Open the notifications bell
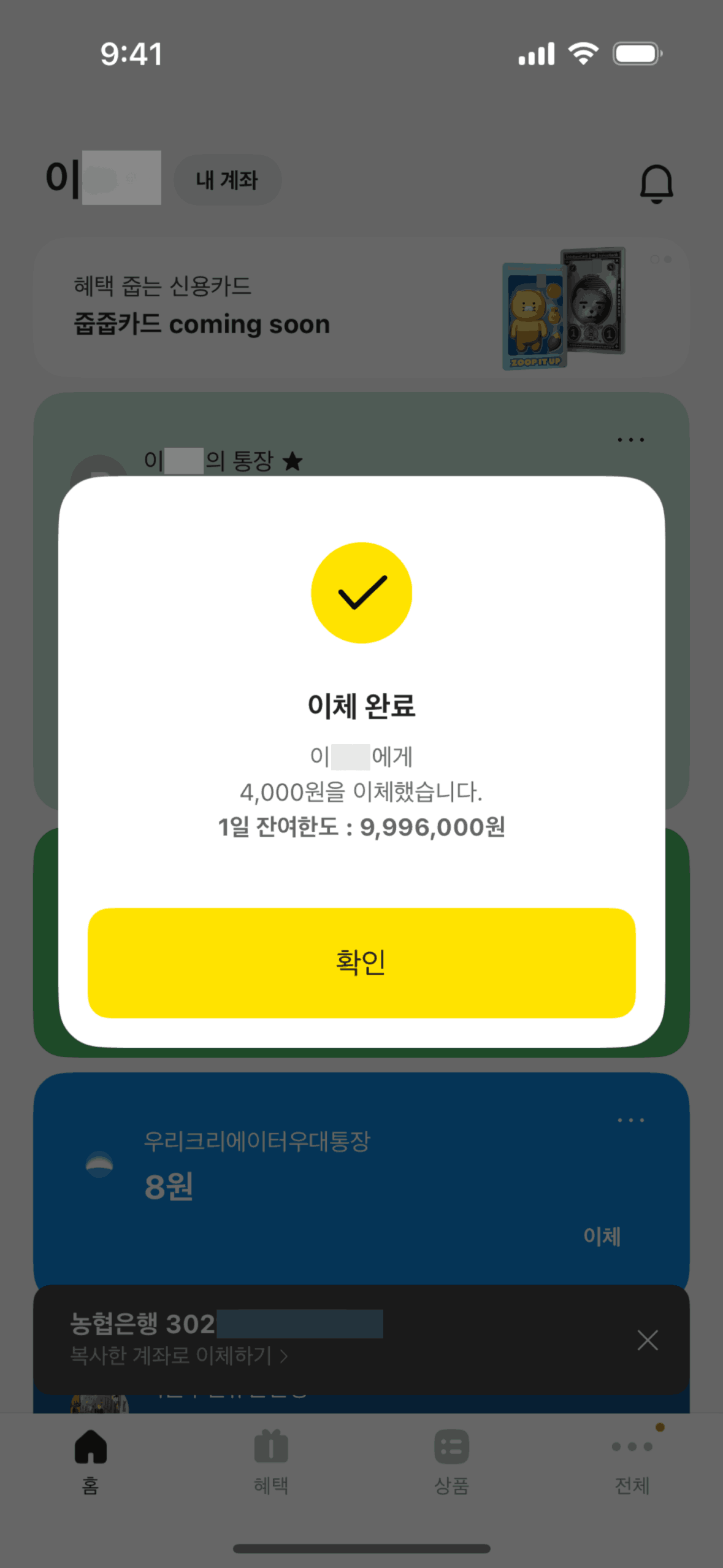This screenshot has width=723, height=1568. point(656,183)
